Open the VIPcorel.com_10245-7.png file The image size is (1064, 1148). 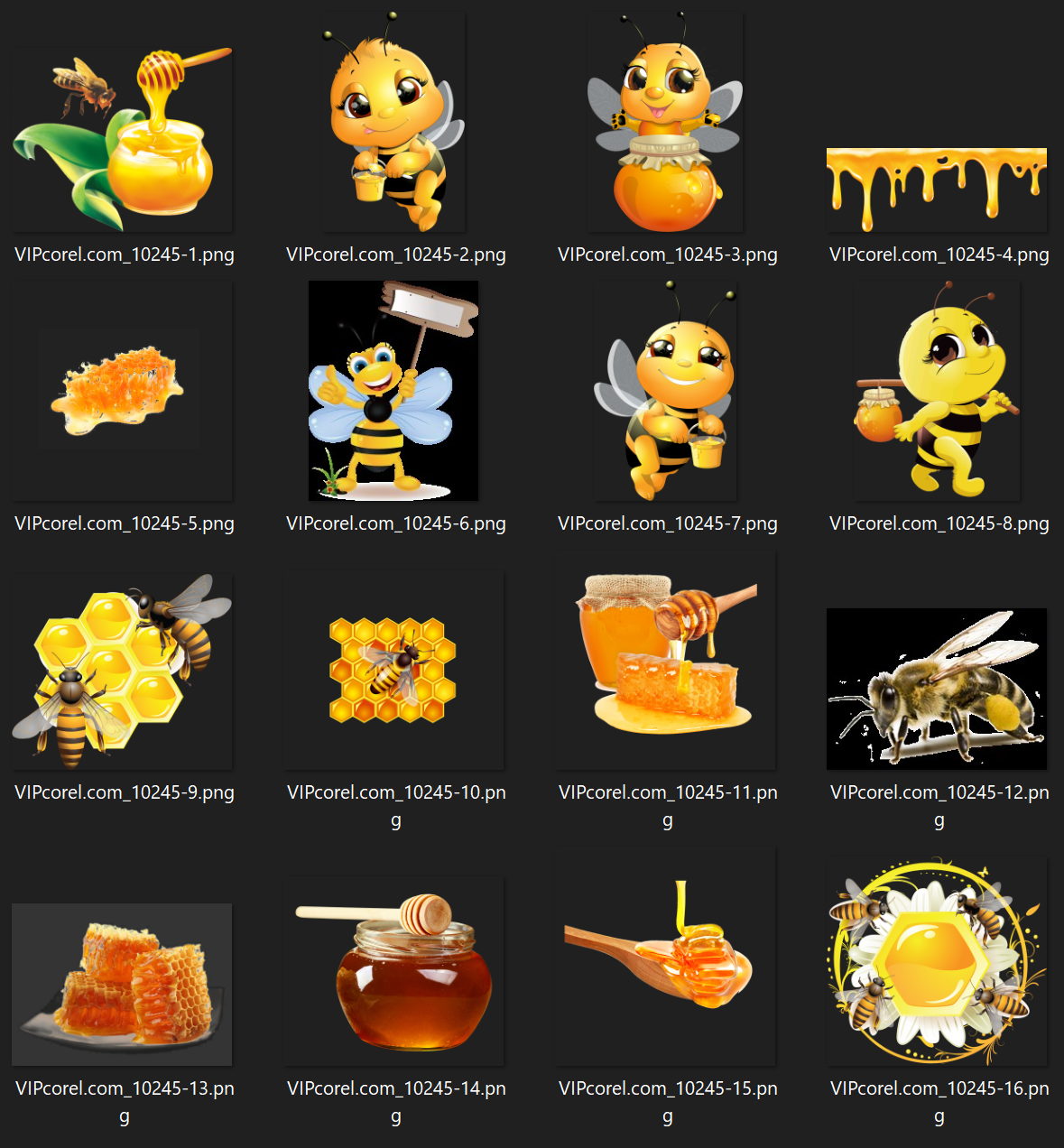coord(666,391)
